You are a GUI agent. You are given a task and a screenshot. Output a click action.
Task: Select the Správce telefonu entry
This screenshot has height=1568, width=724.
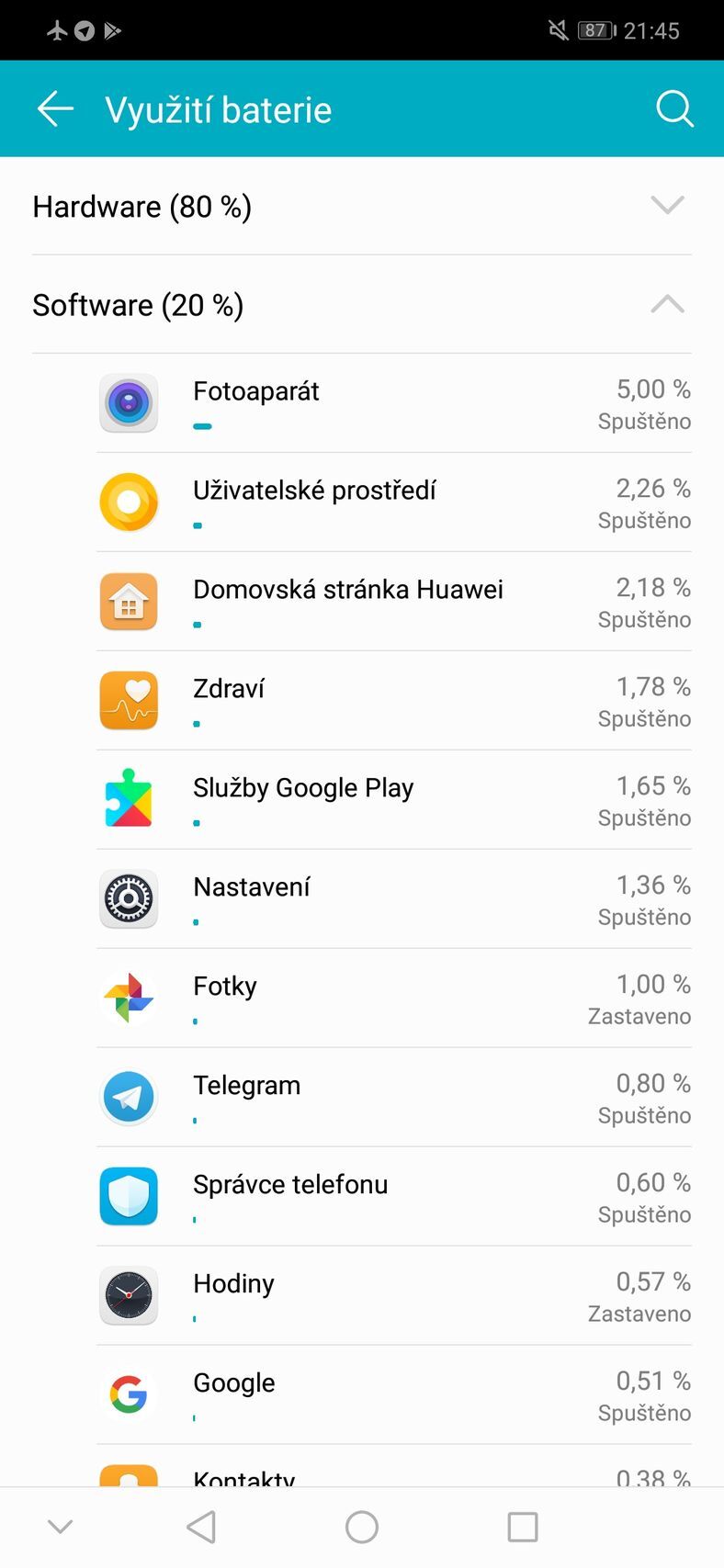coord(393,1197)
